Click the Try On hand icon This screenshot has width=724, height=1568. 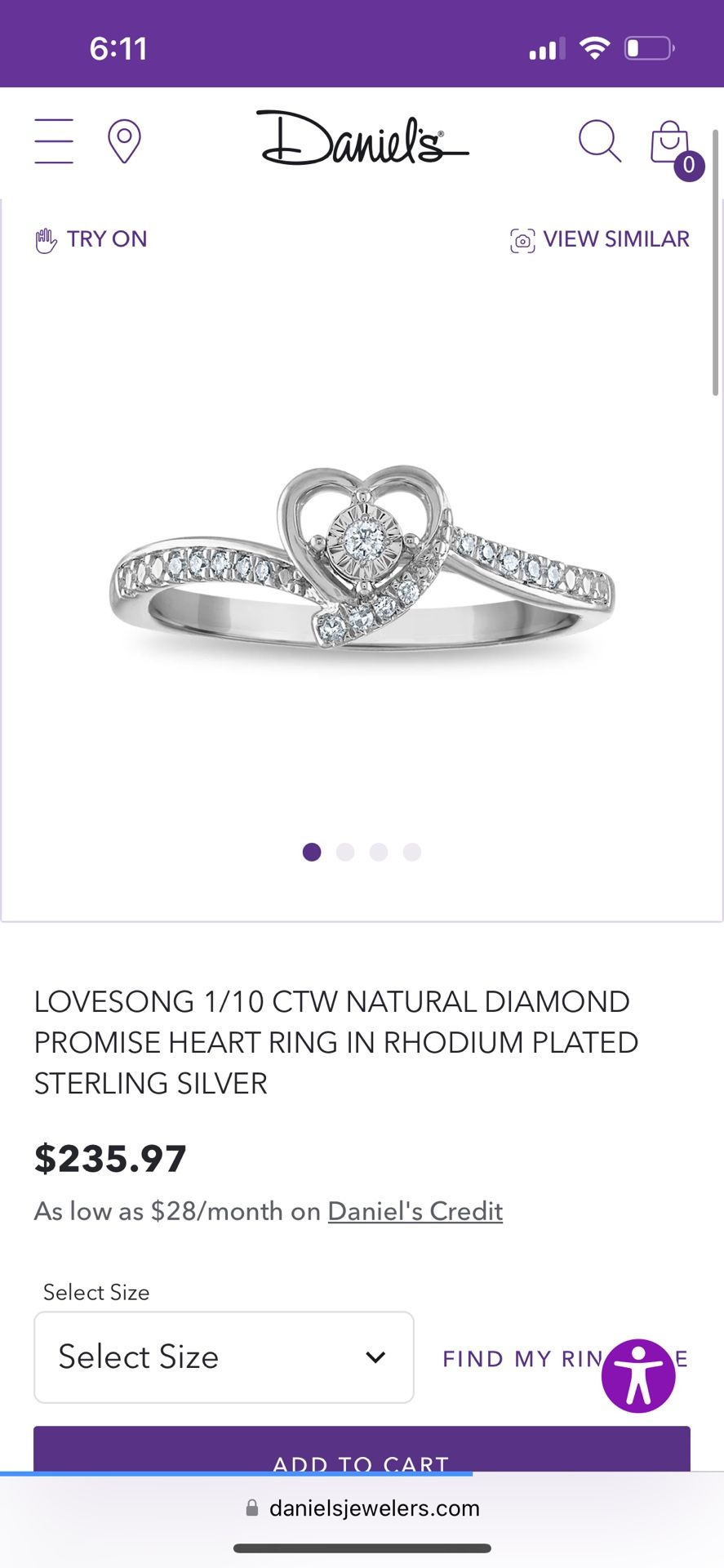47,238
